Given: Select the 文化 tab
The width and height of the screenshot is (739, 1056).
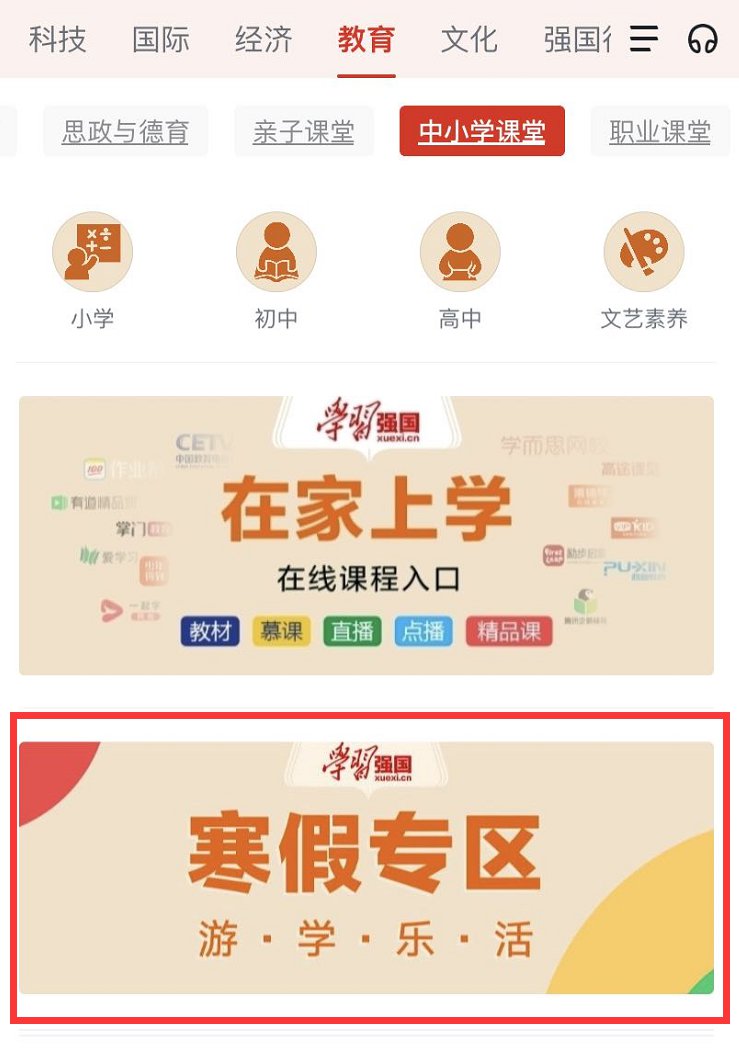Looking at the screenshot, I should 469,40.
